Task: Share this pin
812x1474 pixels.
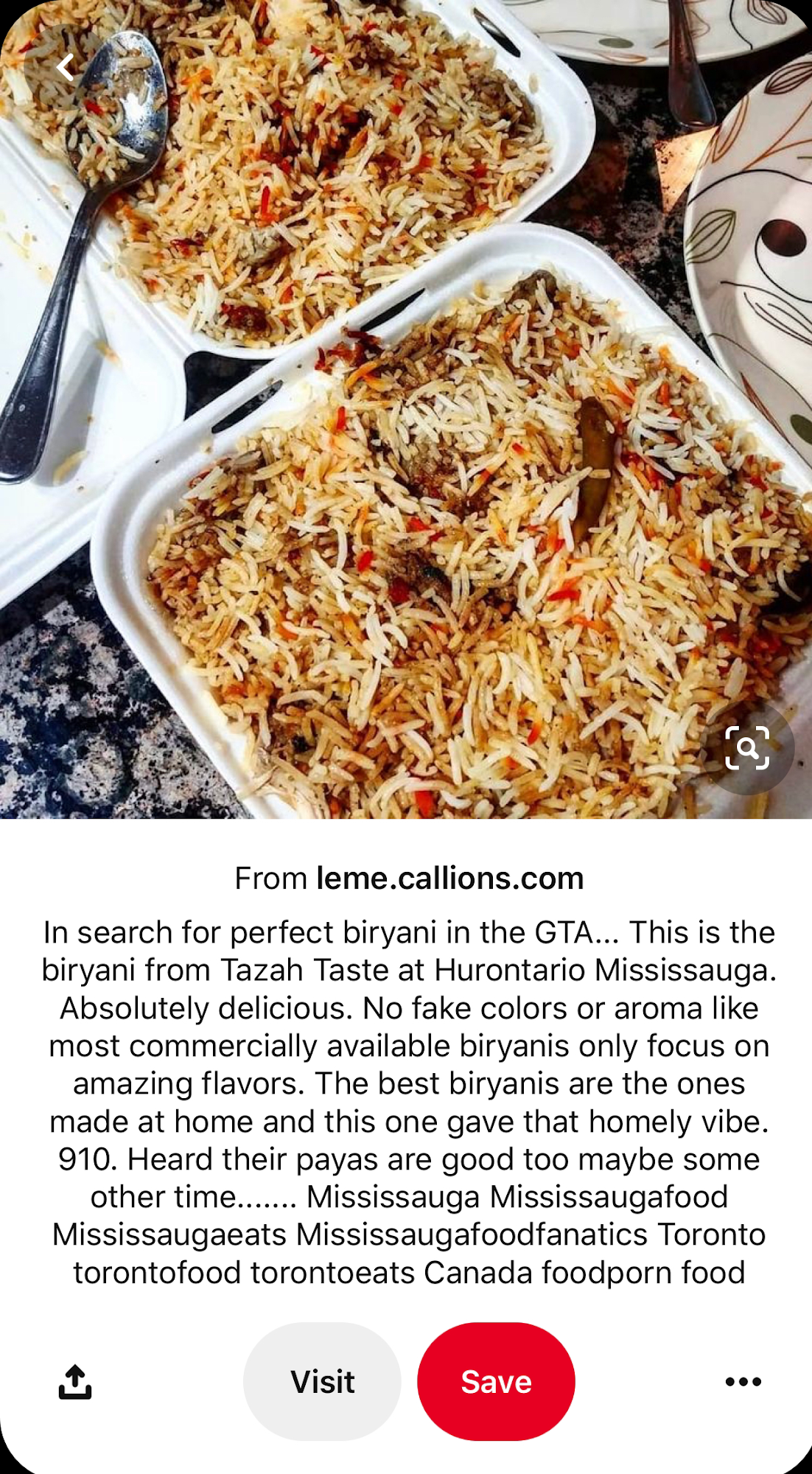Action: click(75, 1381)
